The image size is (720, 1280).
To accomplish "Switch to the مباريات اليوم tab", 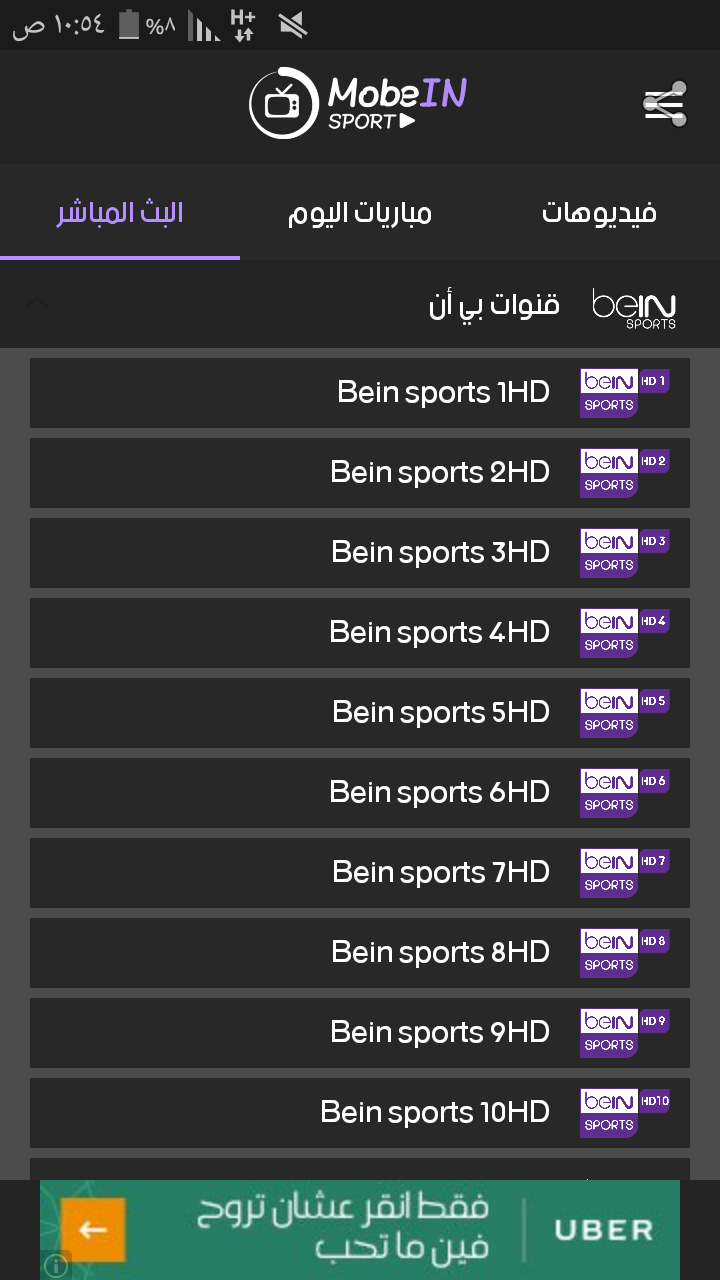I will click(360, 213).
